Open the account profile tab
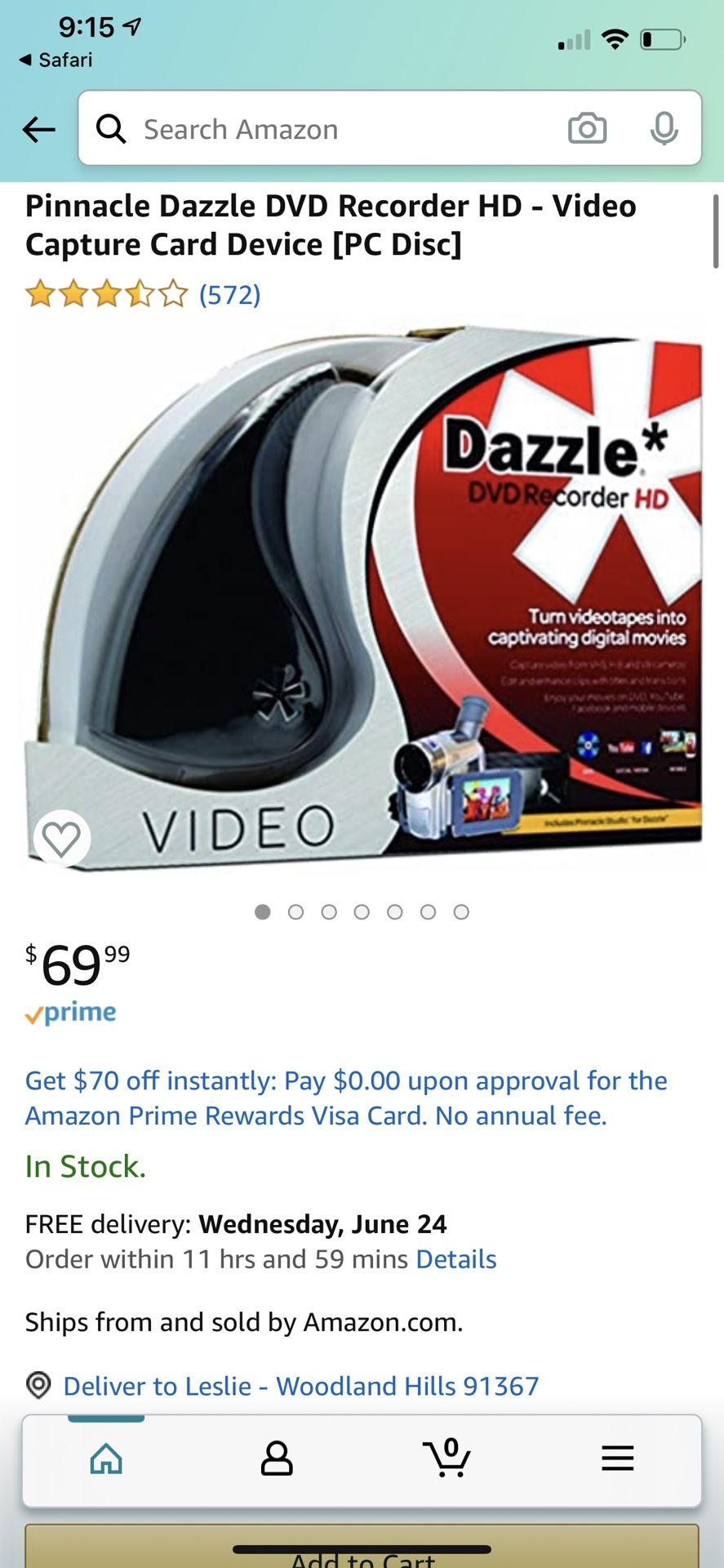This screenshot has height=1568, width=724. coord(277,1459)
